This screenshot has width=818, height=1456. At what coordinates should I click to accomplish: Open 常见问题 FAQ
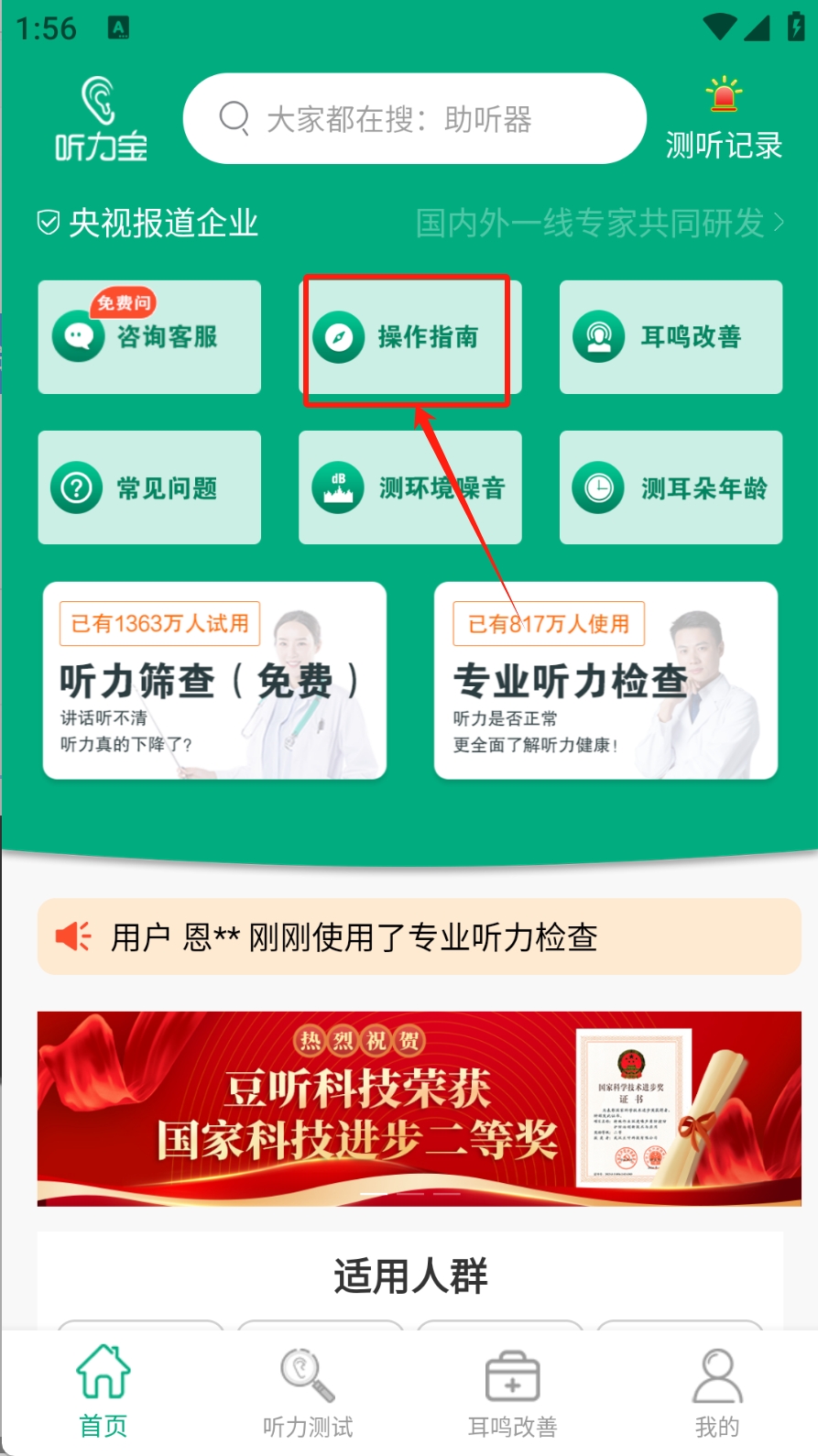pyautogui.click(x=149, y=487)
